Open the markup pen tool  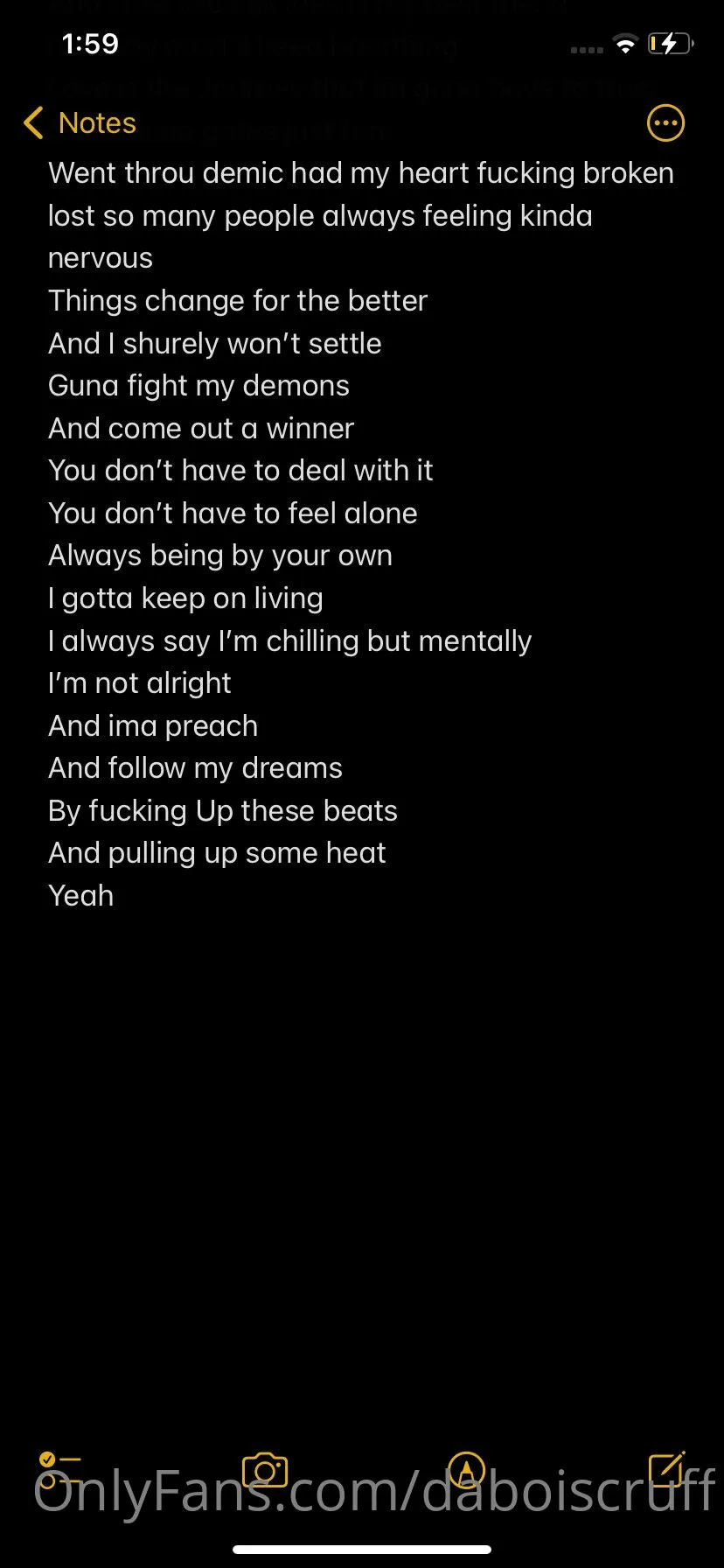pos(465,1470)
